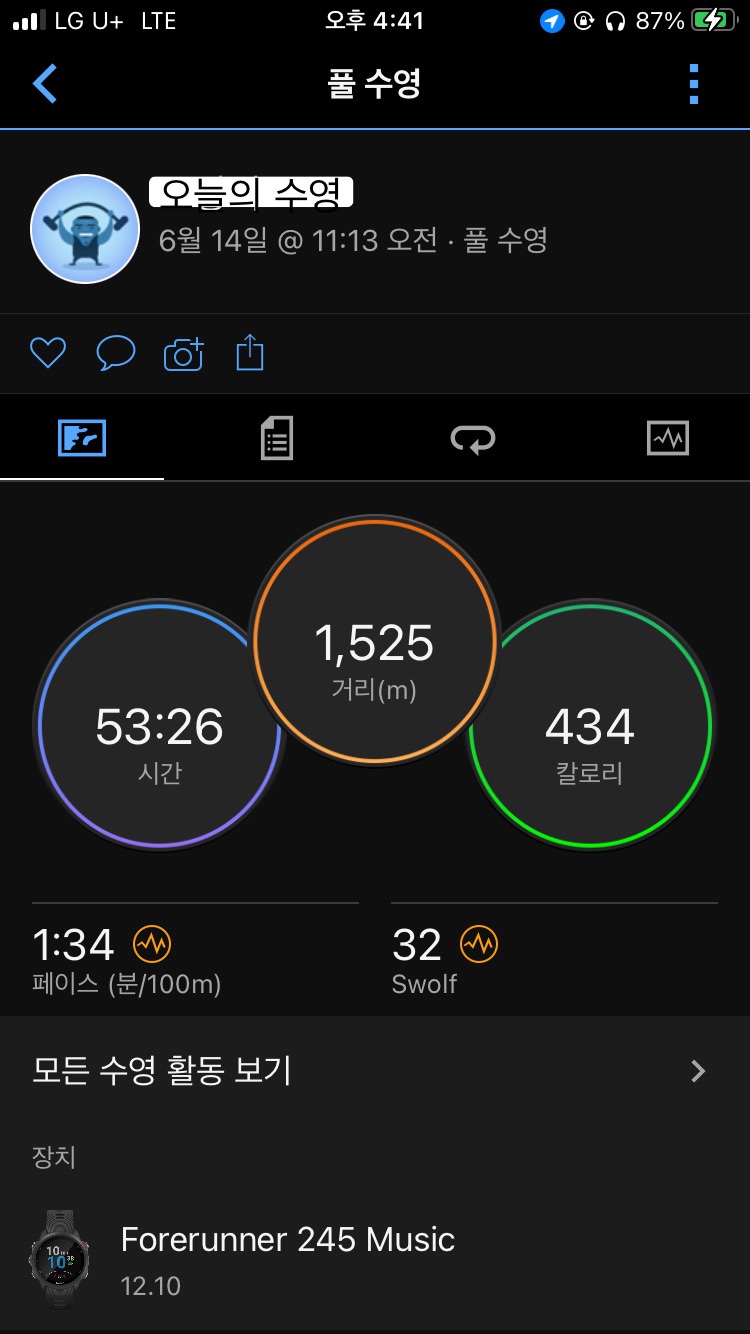Switch to the charts tab

click(x=667, y=438)
